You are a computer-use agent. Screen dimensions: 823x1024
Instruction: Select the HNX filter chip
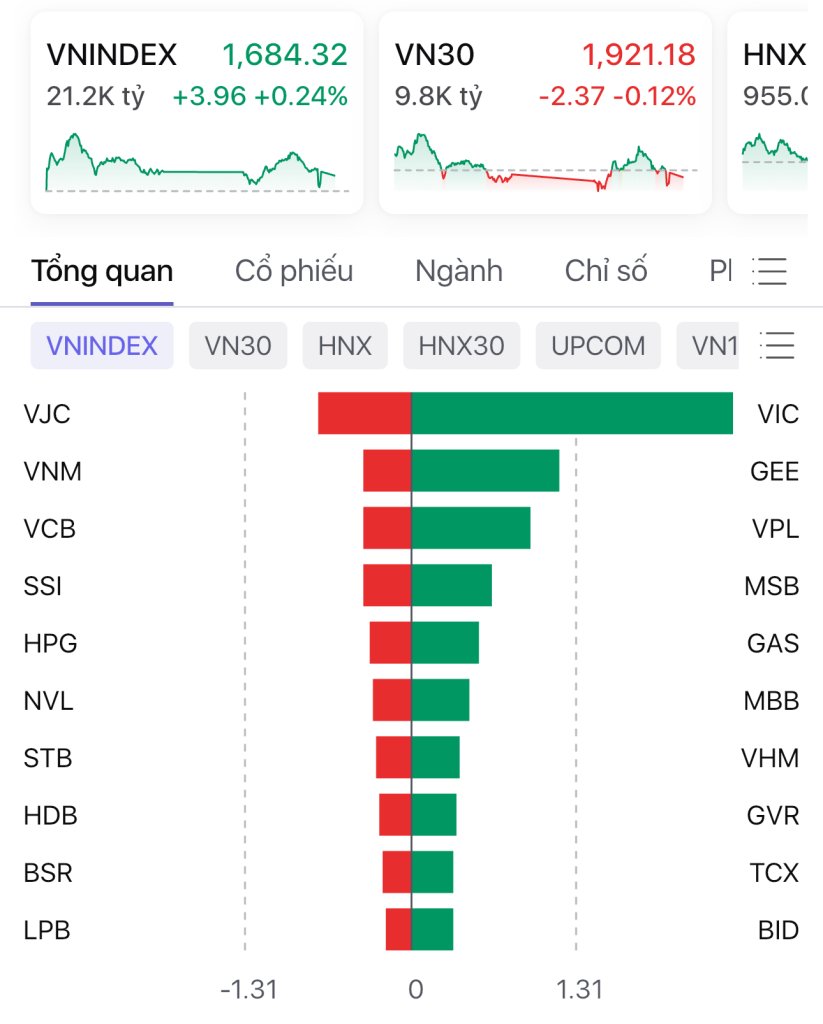(x=345, y=346)
